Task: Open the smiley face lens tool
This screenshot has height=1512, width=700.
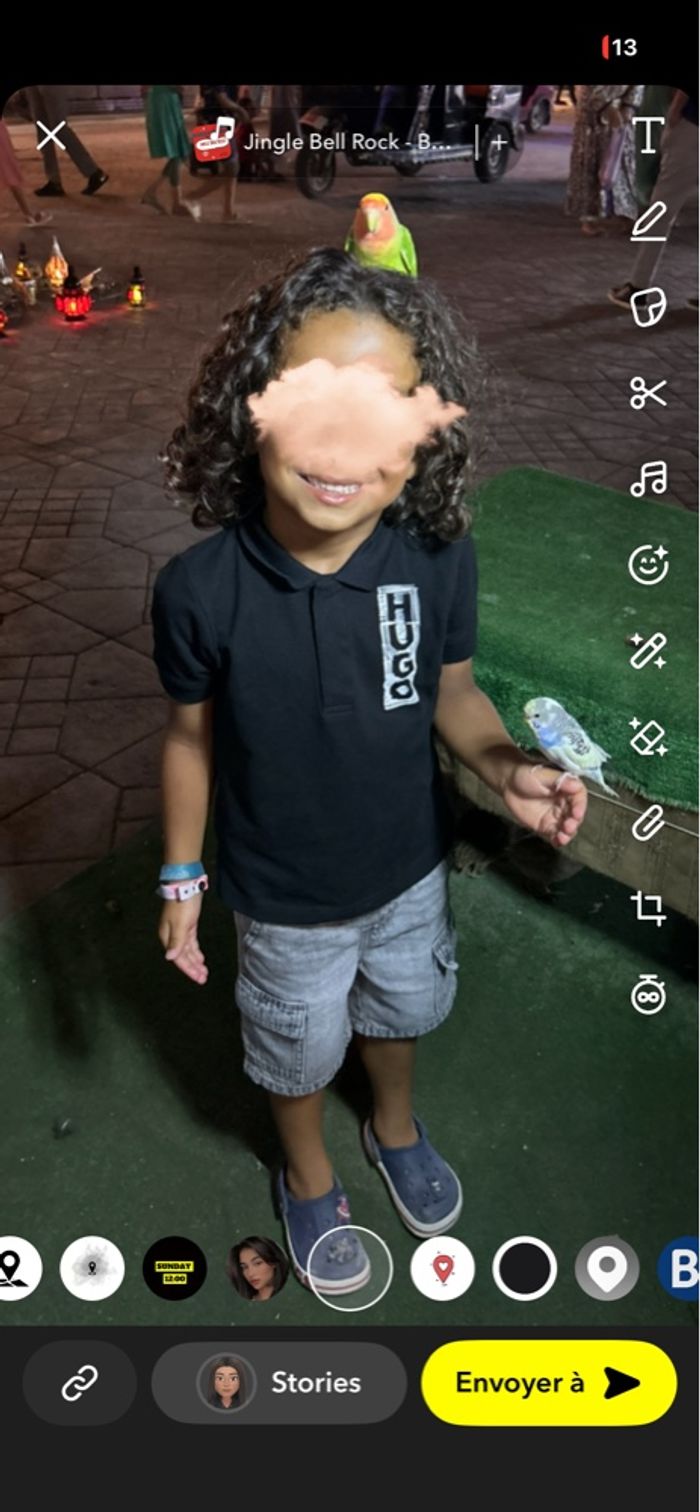Action: tap(649, 565)
